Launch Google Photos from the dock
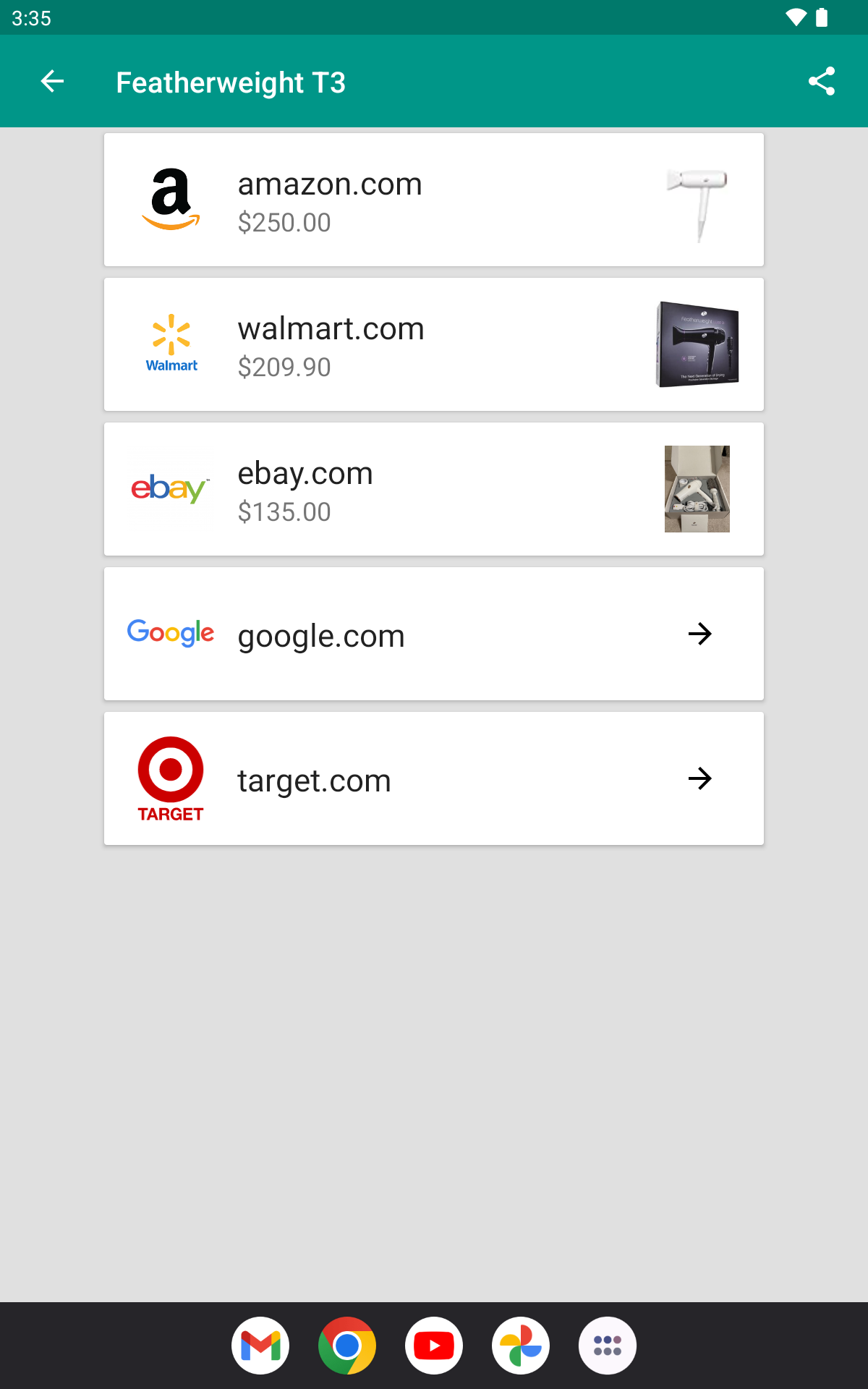 click(521, 1346)
